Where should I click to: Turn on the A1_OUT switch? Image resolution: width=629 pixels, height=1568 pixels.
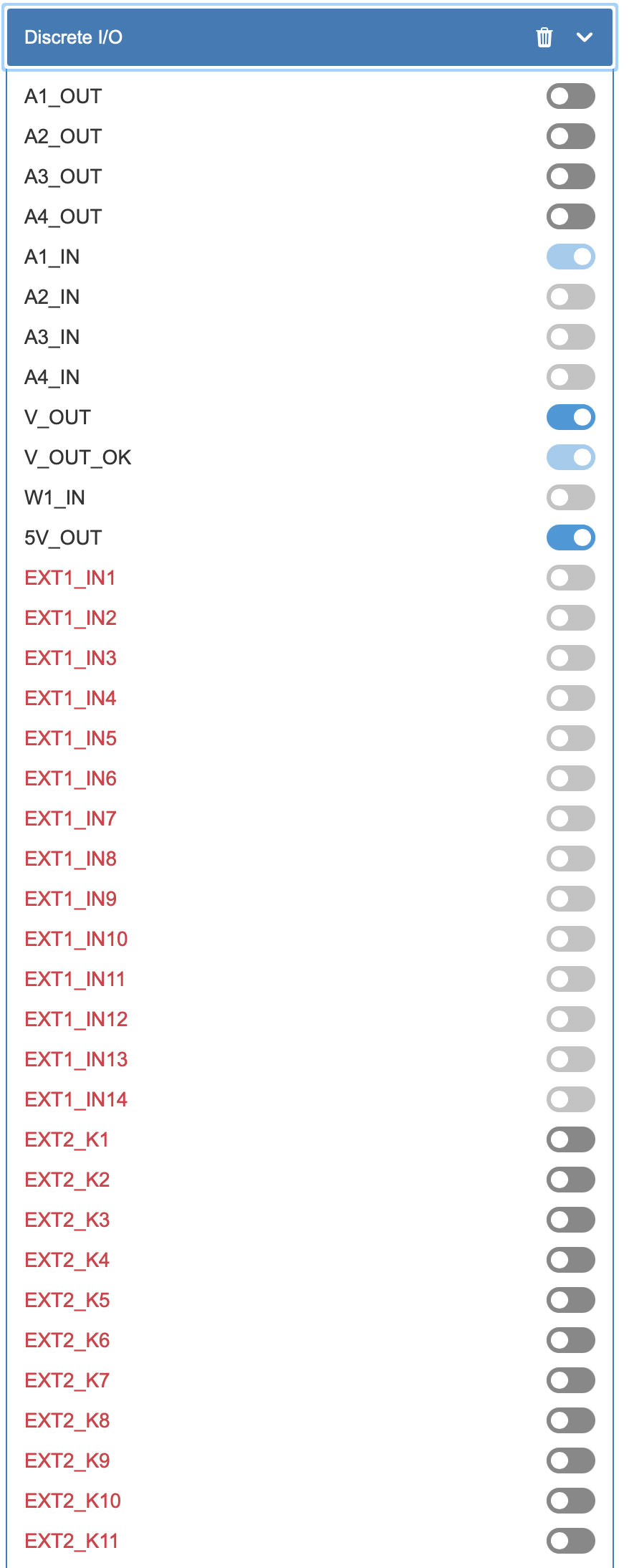(x=570, y=96)
